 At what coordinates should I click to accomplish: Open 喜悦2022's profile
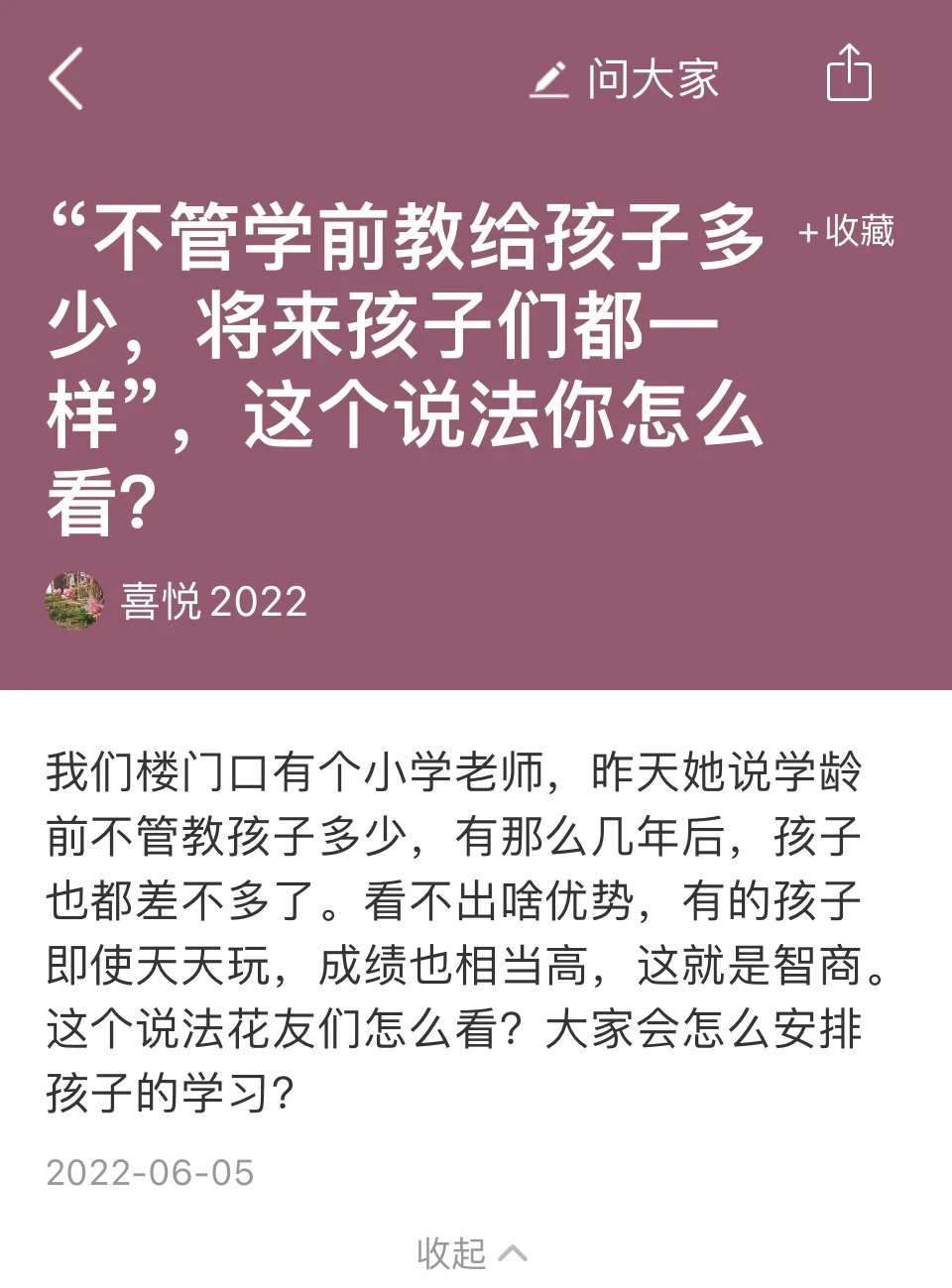tap(177, 601)
